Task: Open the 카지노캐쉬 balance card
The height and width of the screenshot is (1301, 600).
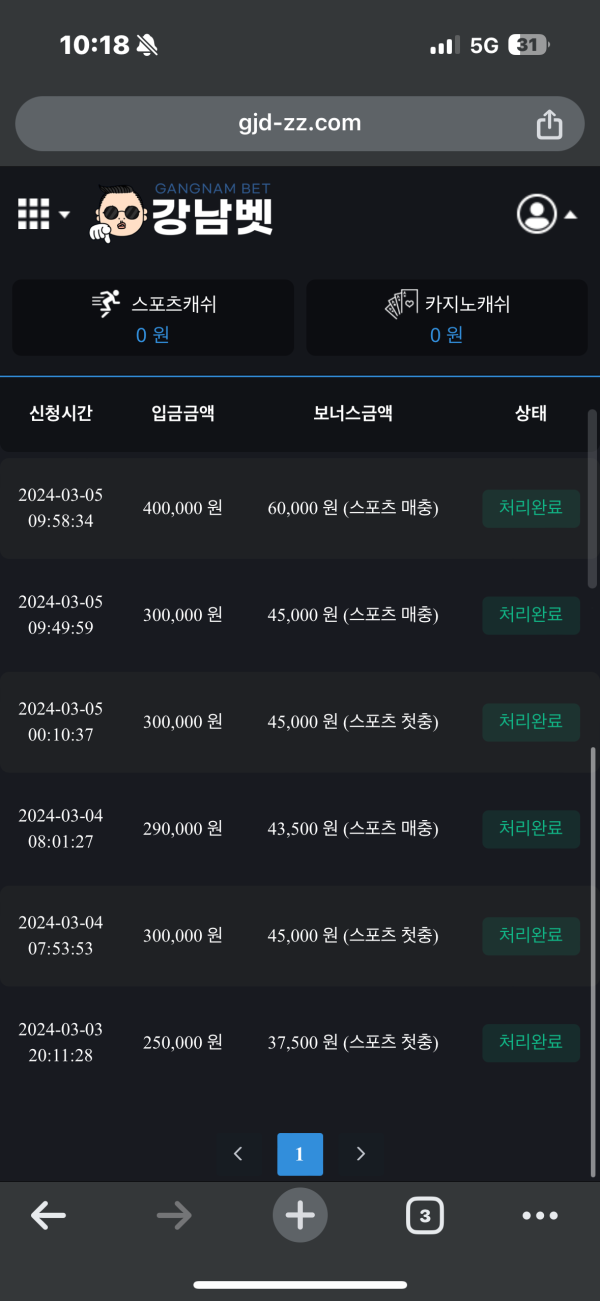Action: (446, 317)
